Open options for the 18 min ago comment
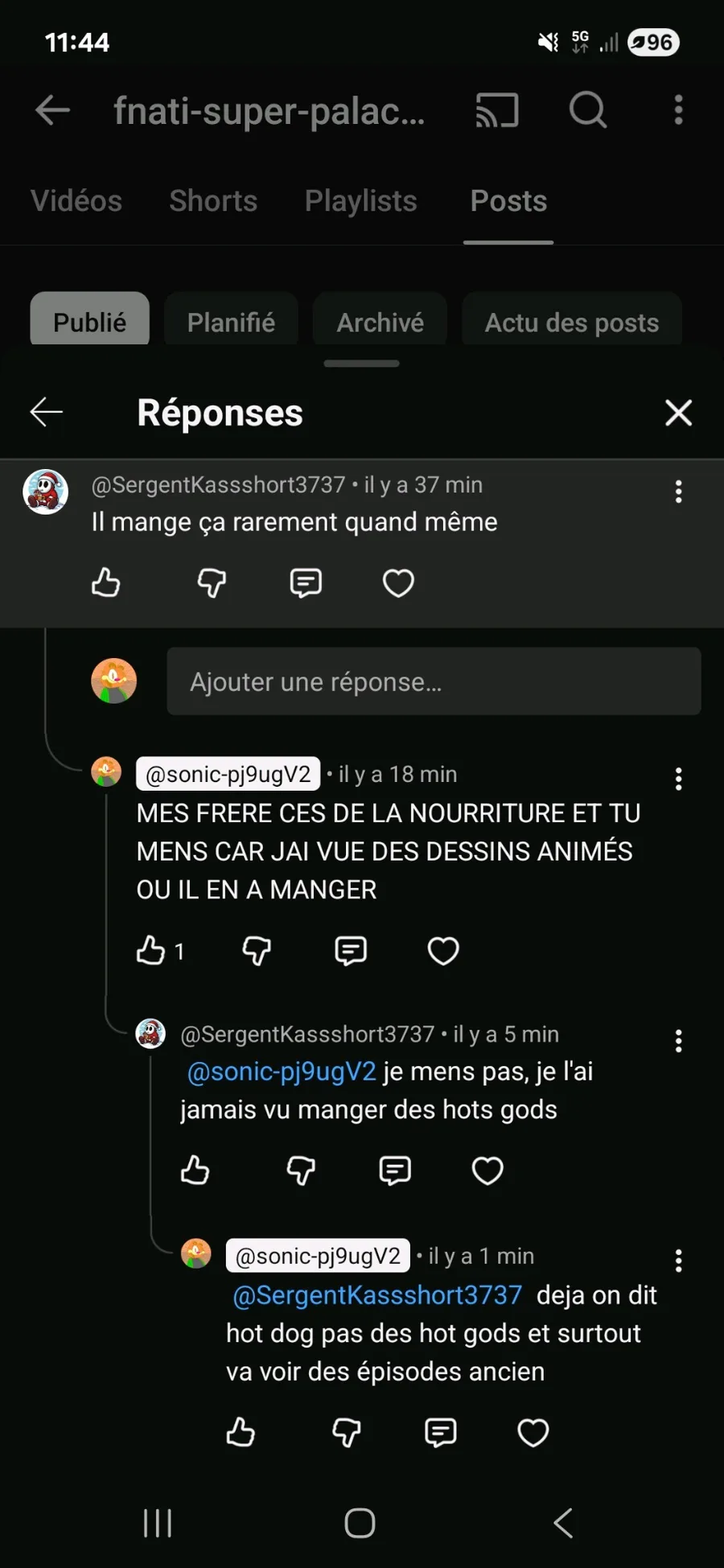This screenshot has height=1568, width=724. coord(678,778)
